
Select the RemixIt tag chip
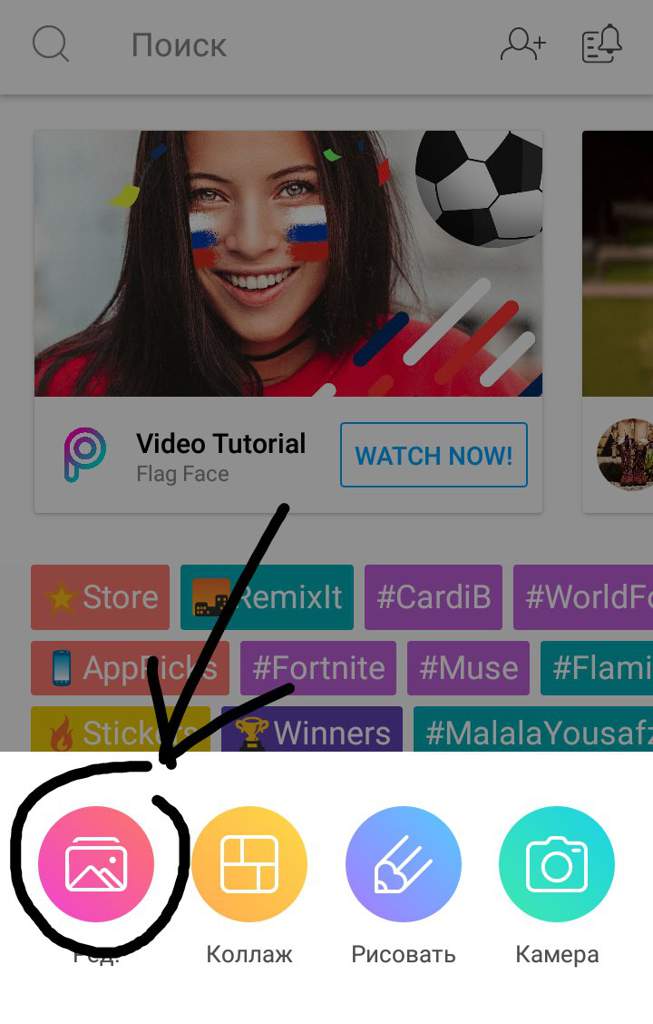[267, 597]
